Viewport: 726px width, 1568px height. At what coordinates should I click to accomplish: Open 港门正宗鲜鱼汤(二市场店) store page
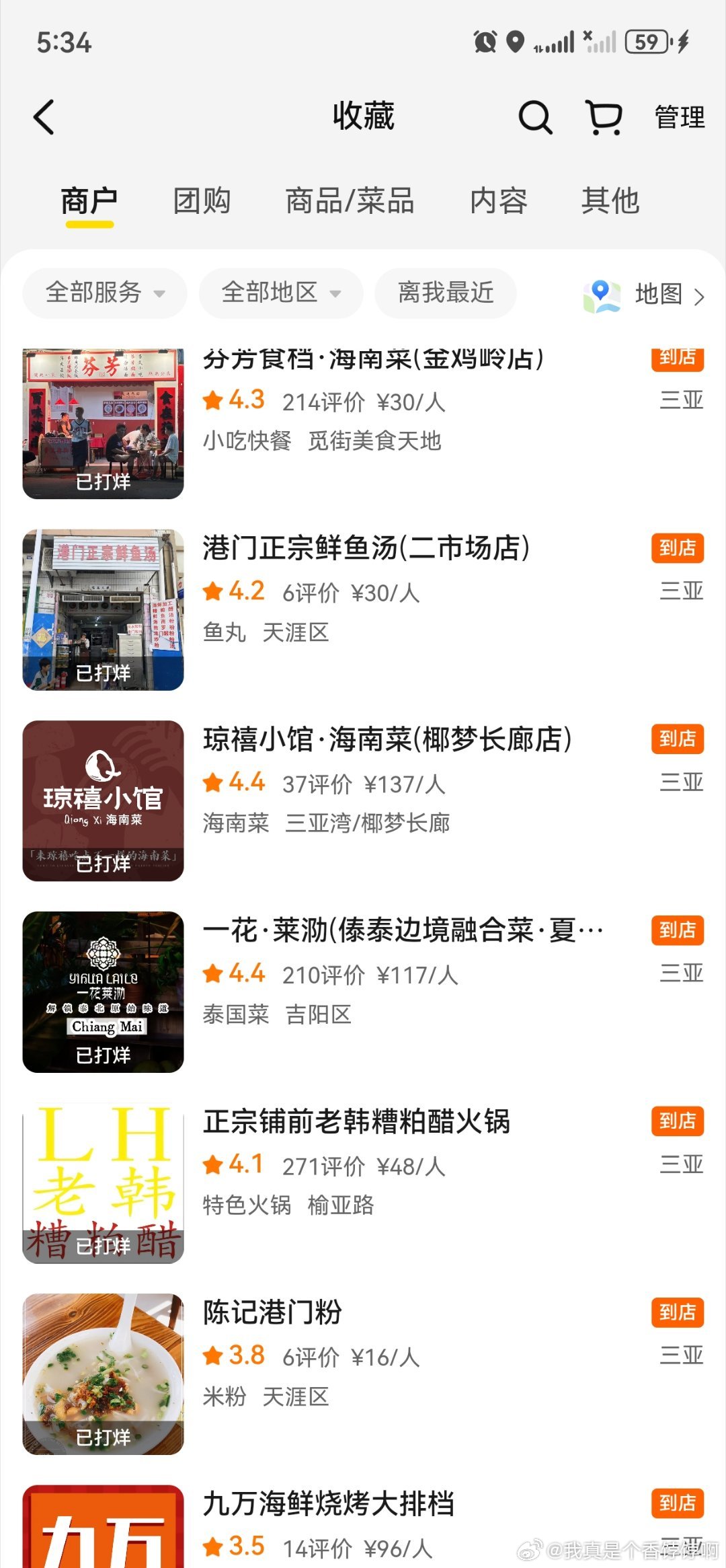coord(366,548)
